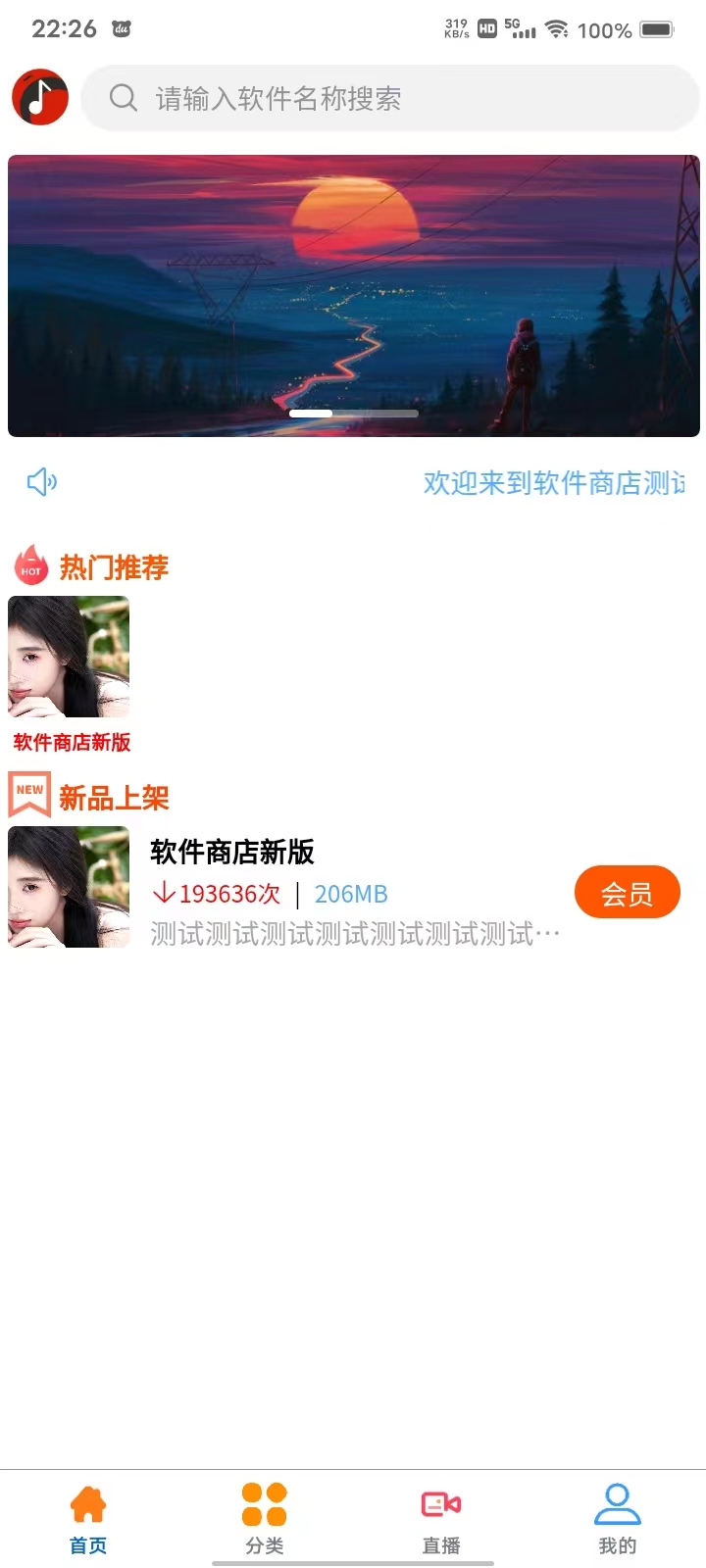Tap the music note icon beside search
The height and width of the screenshot is (1568, 706).
(x=40, y=97)
